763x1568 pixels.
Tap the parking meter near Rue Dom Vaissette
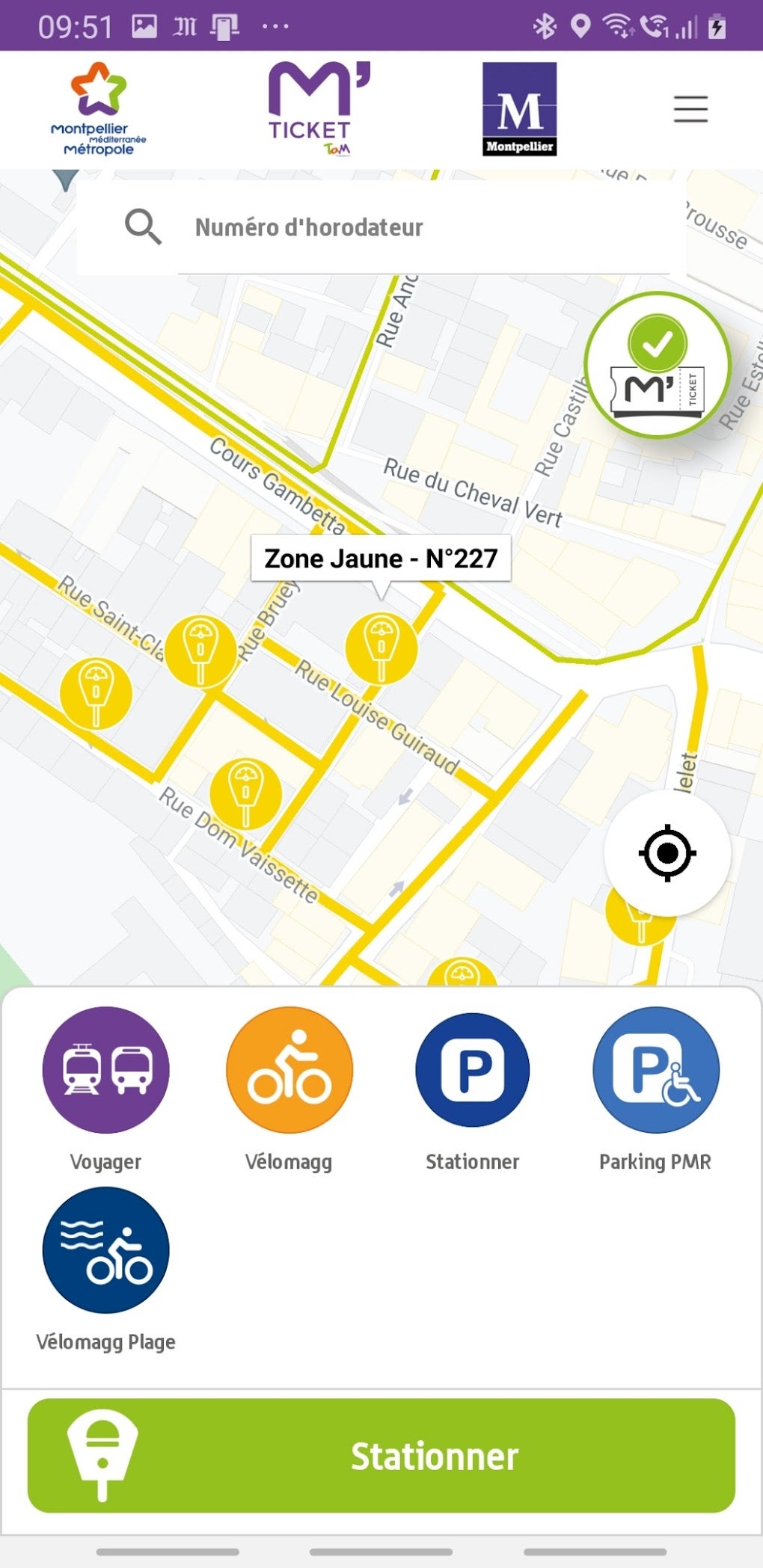[245, 793]
